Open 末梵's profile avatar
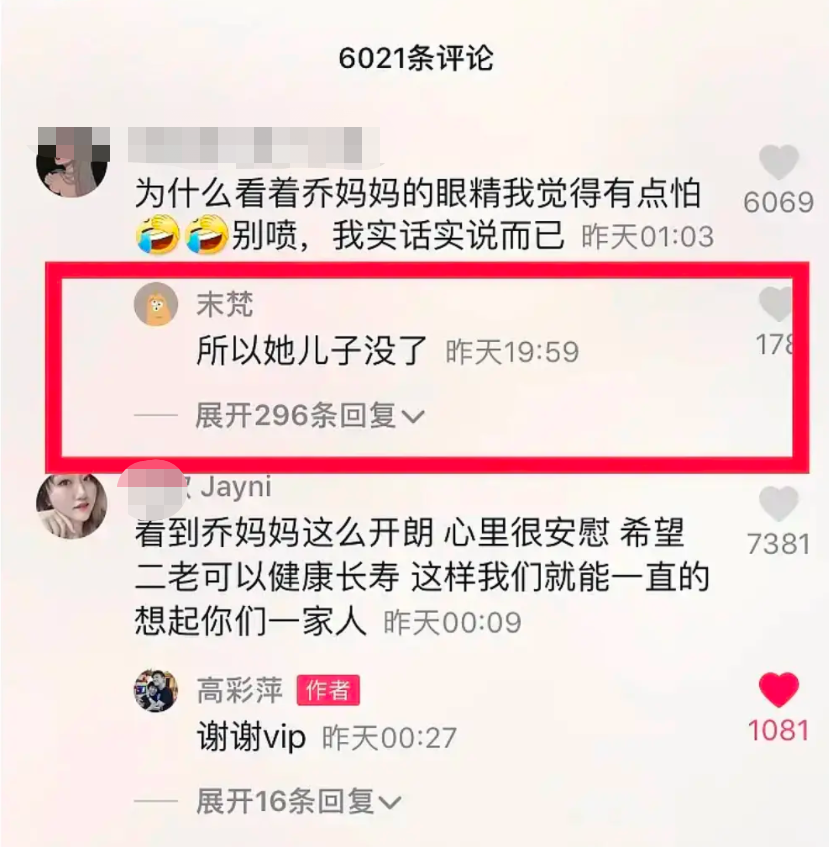This screenshot has height=847, width=829. coord(156,304)
